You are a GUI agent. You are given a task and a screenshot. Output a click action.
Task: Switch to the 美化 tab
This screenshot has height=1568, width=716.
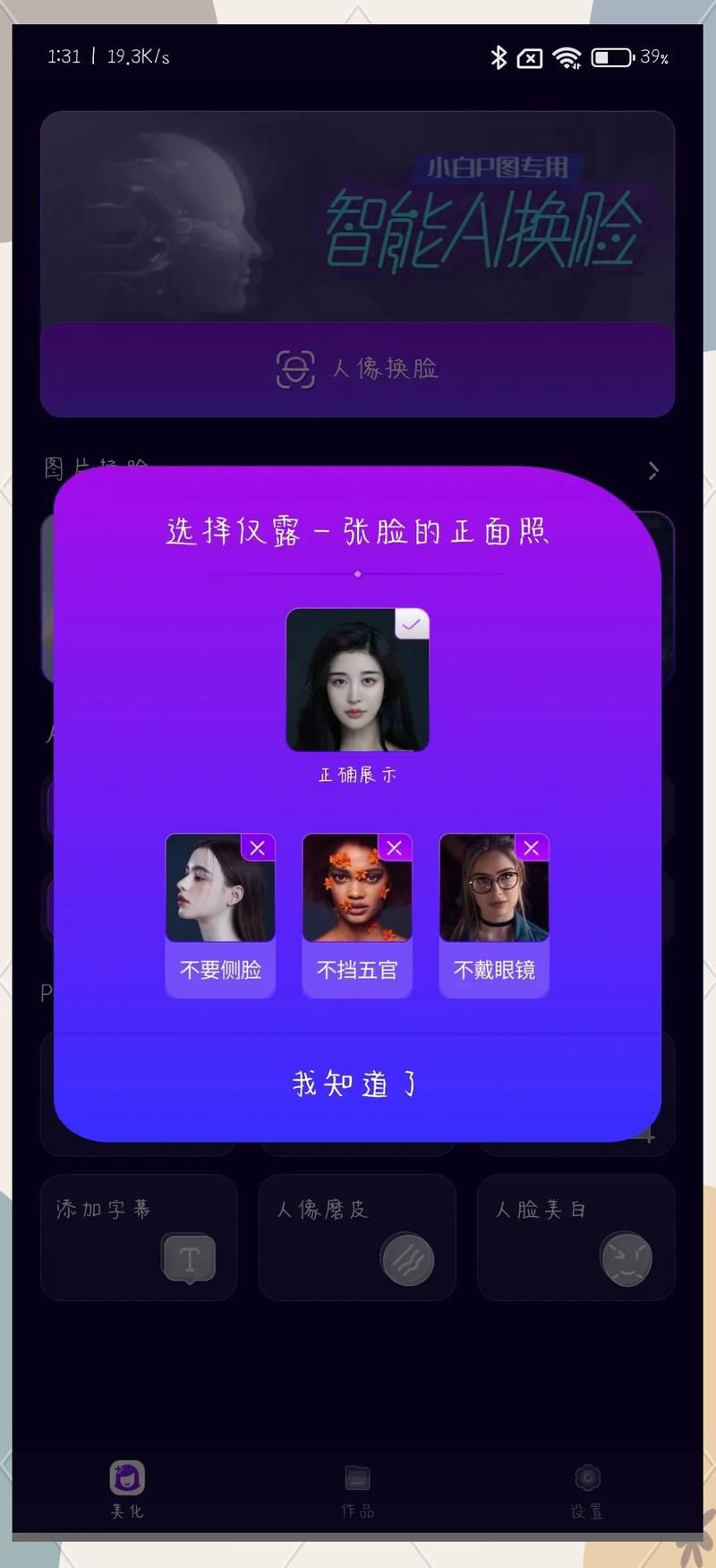point(127,1488)
